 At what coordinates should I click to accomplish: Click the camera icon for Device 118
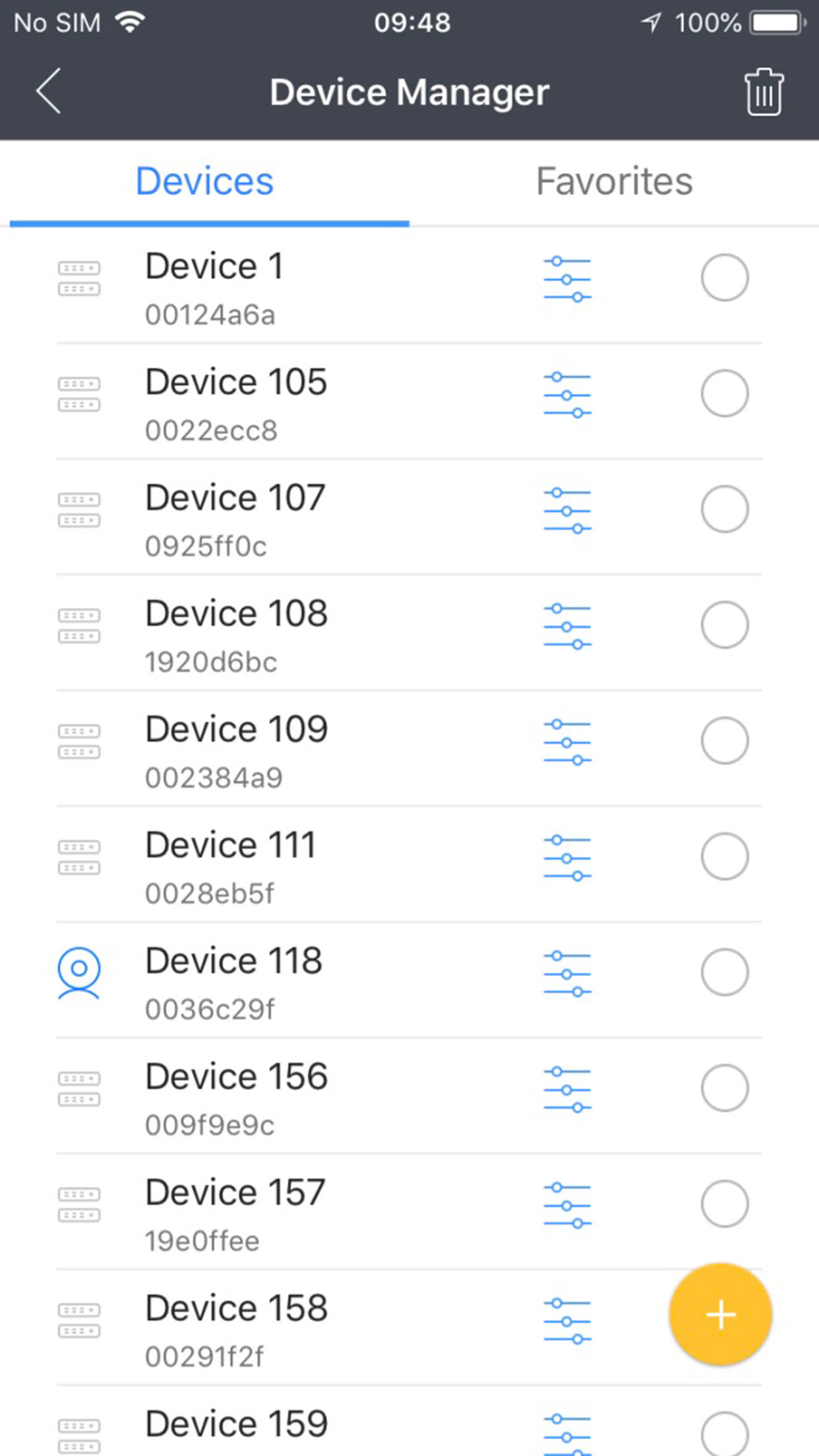(78, 973)
